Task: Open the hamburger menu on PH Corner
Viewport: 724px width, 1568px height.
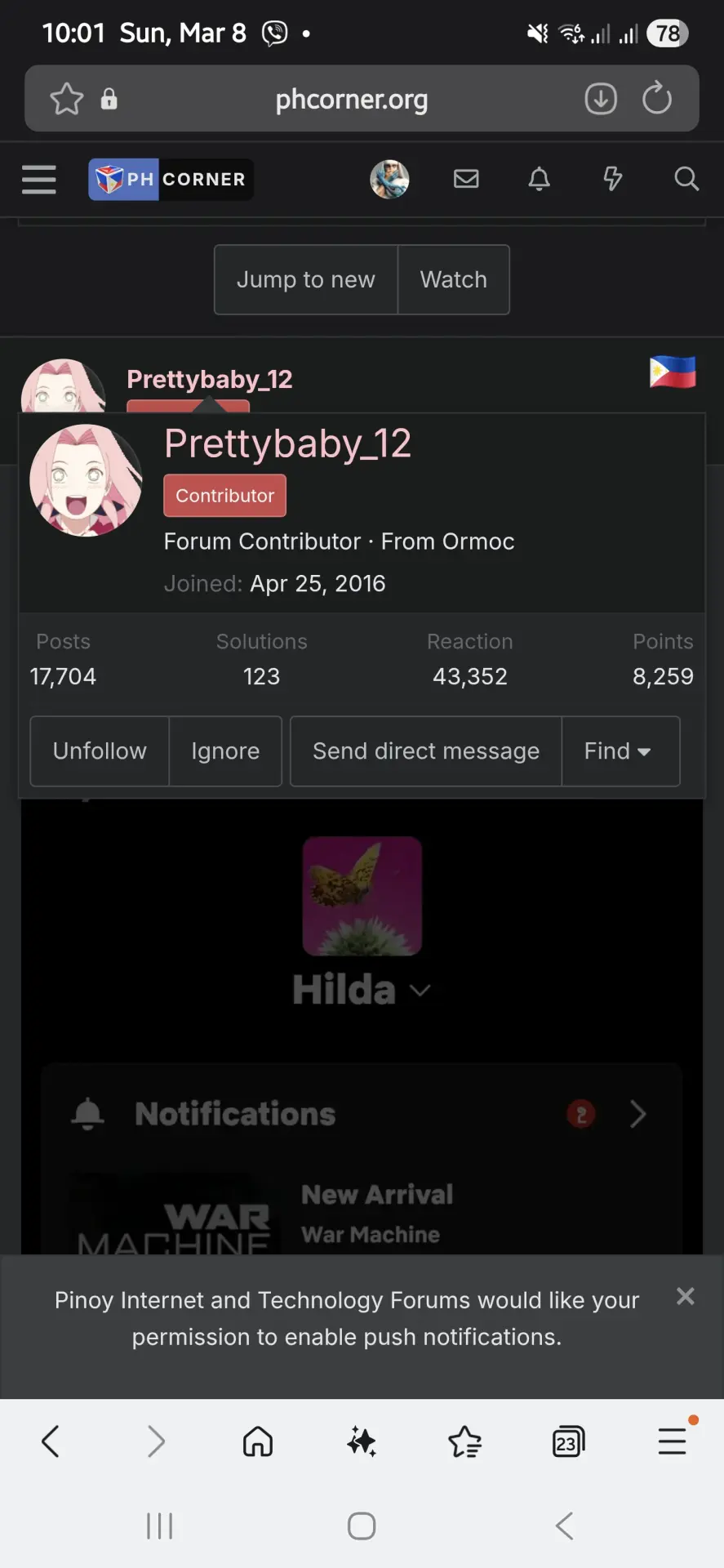Action: click(x=39, y=179)
